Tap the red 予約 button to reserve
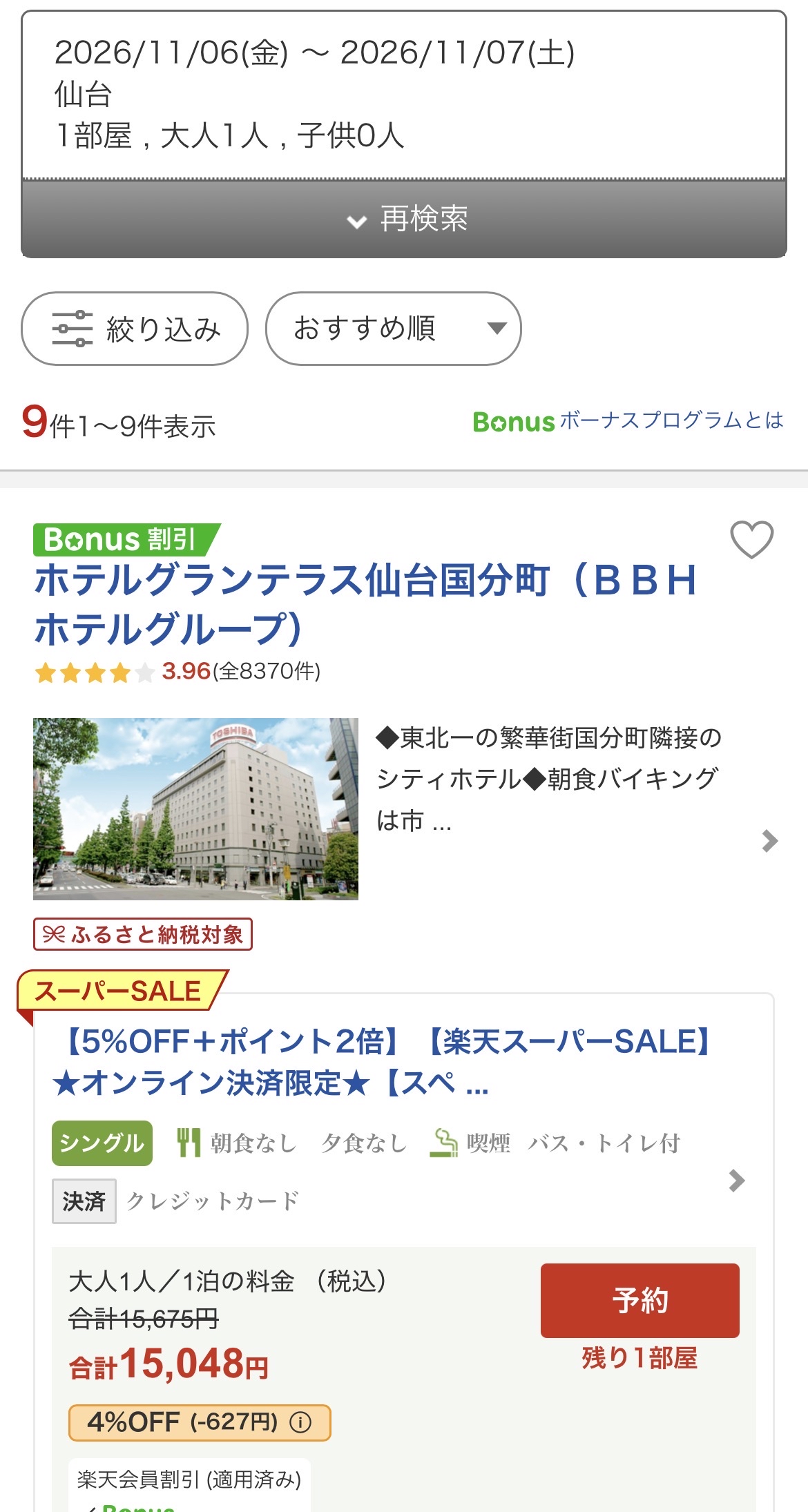Screen dimensions: 808x1512 (640, 1300)
